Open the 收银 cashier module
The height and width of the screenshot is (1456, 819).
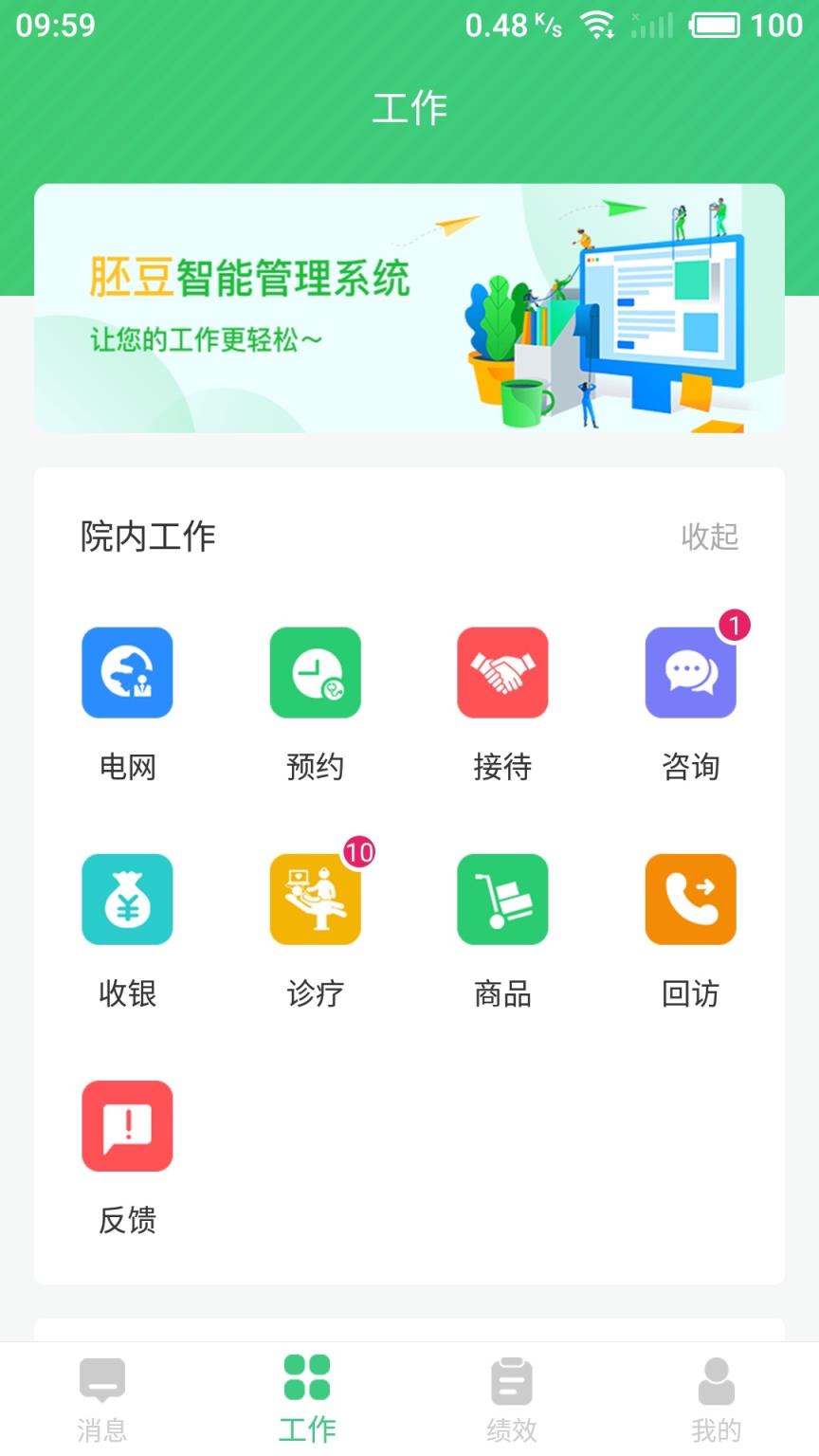(x=128, y=899)
